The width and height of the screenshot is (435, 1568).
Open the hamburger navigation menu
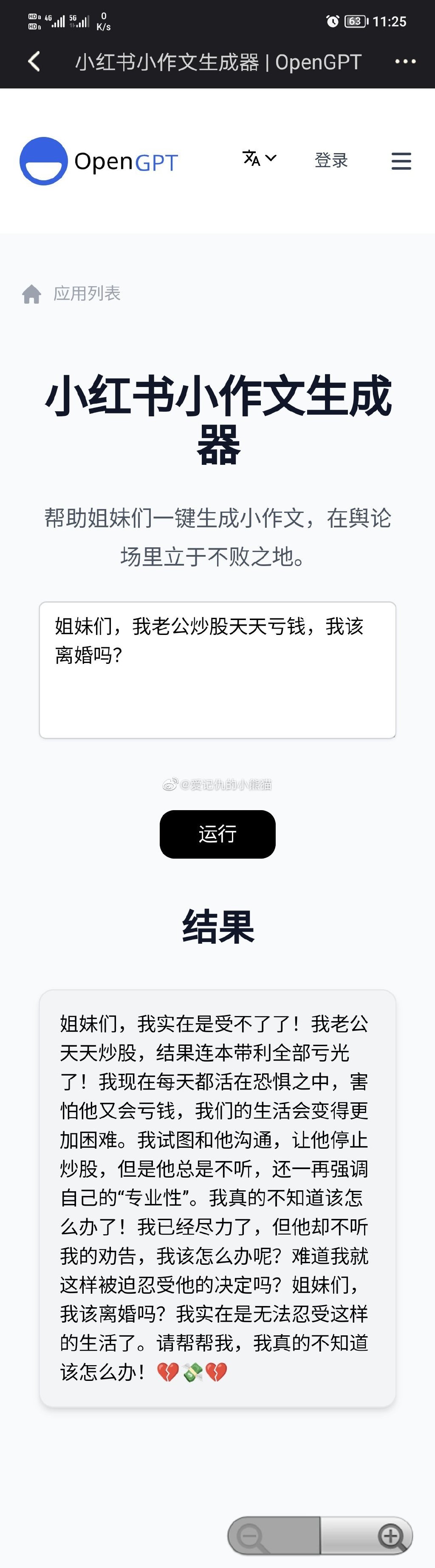point(401,161)
